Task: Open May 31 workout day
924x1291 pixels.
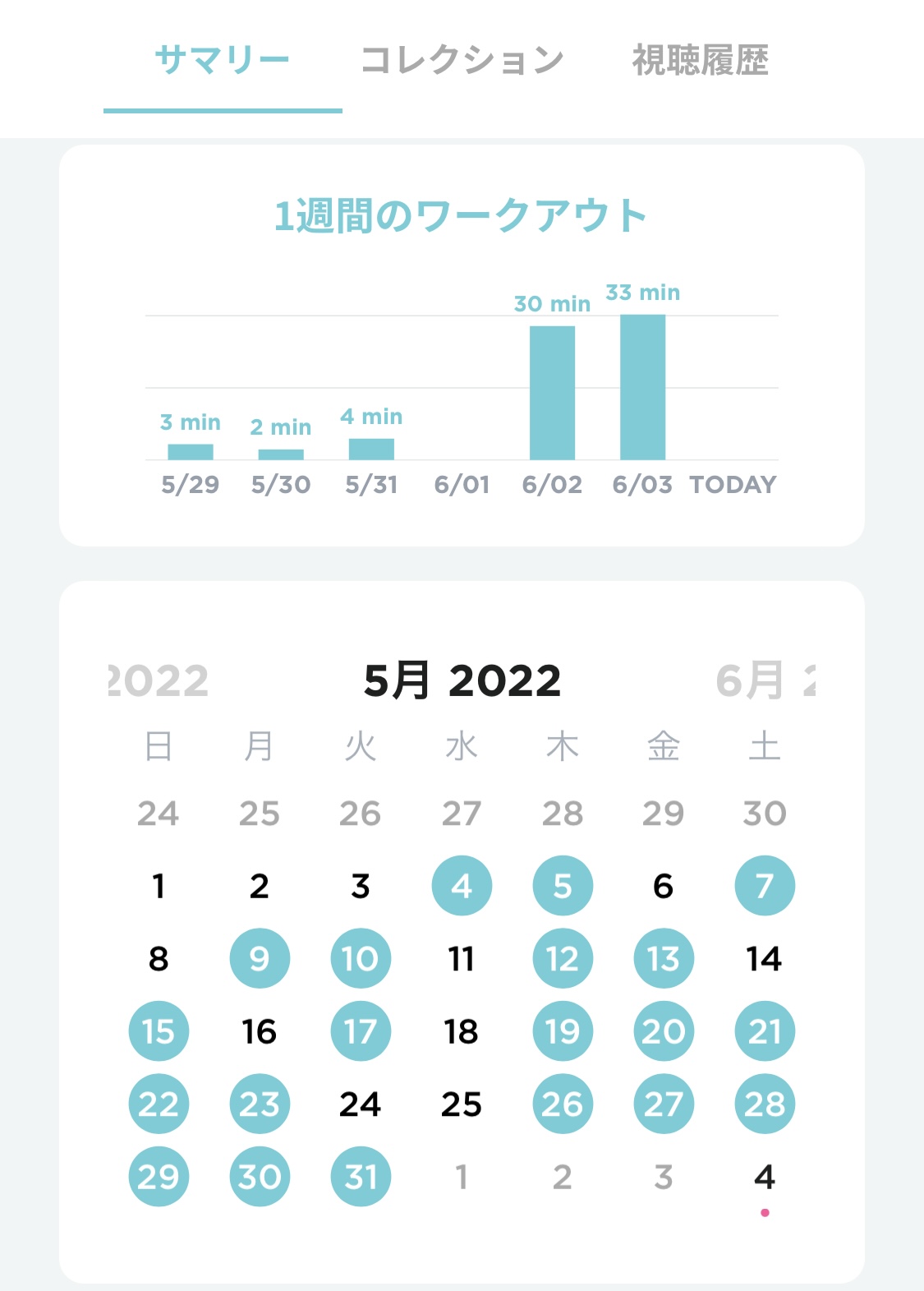Action: coord(361,1177)
